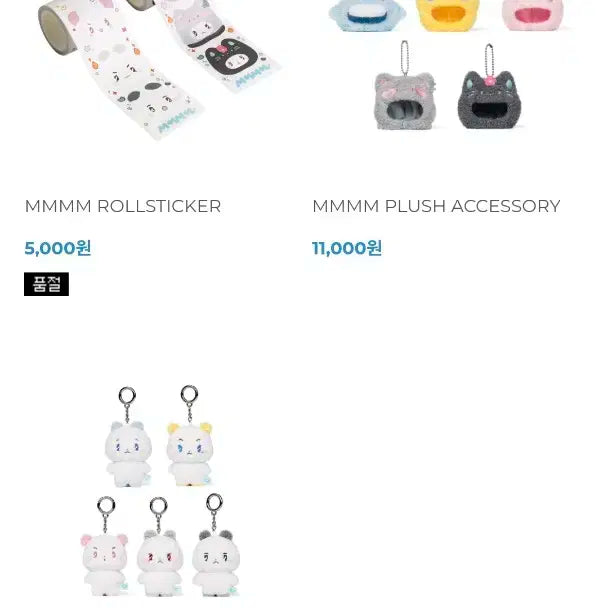The width and height of the screenshot is (608, 608).
Task: Tap the MMMM PLUSH ACCESSORY title link
Action: pos(436,206)
